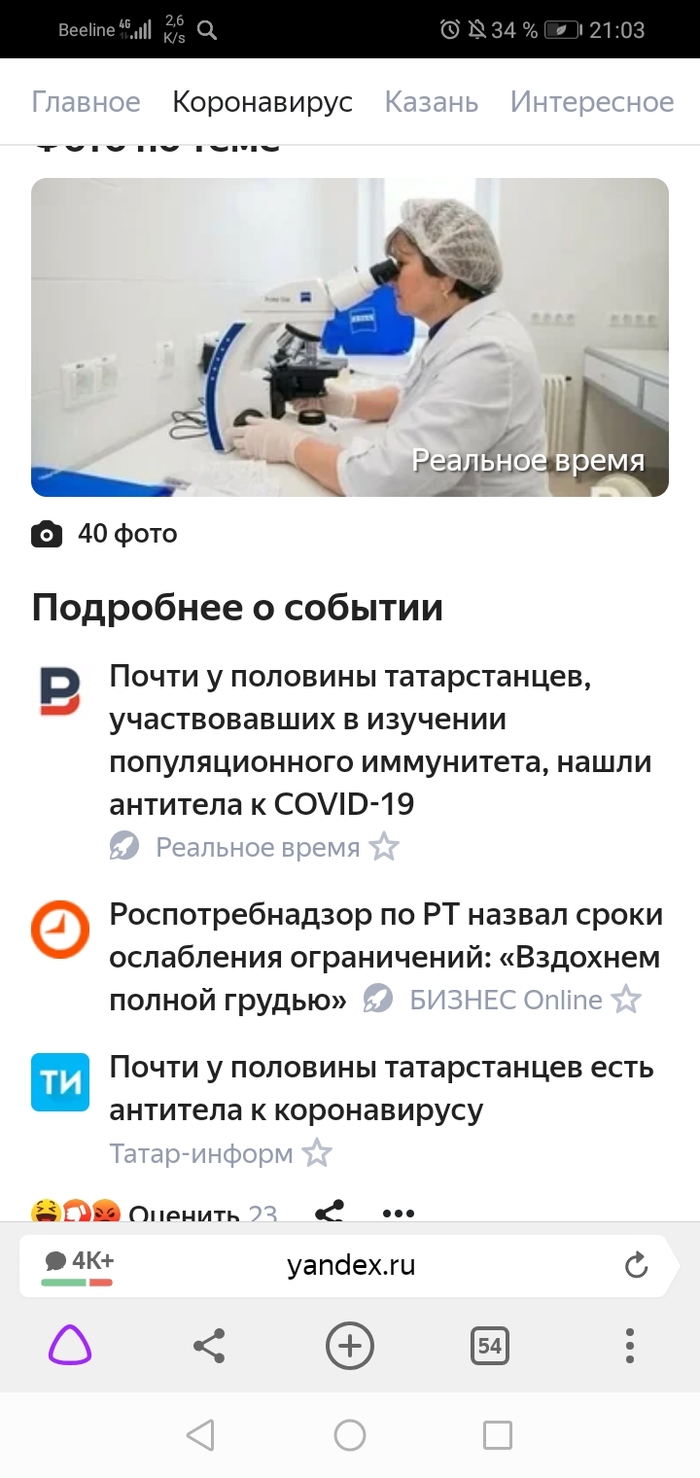Switch to the Интересное tab
The image size is (700, 1478).
coord(592,102)
